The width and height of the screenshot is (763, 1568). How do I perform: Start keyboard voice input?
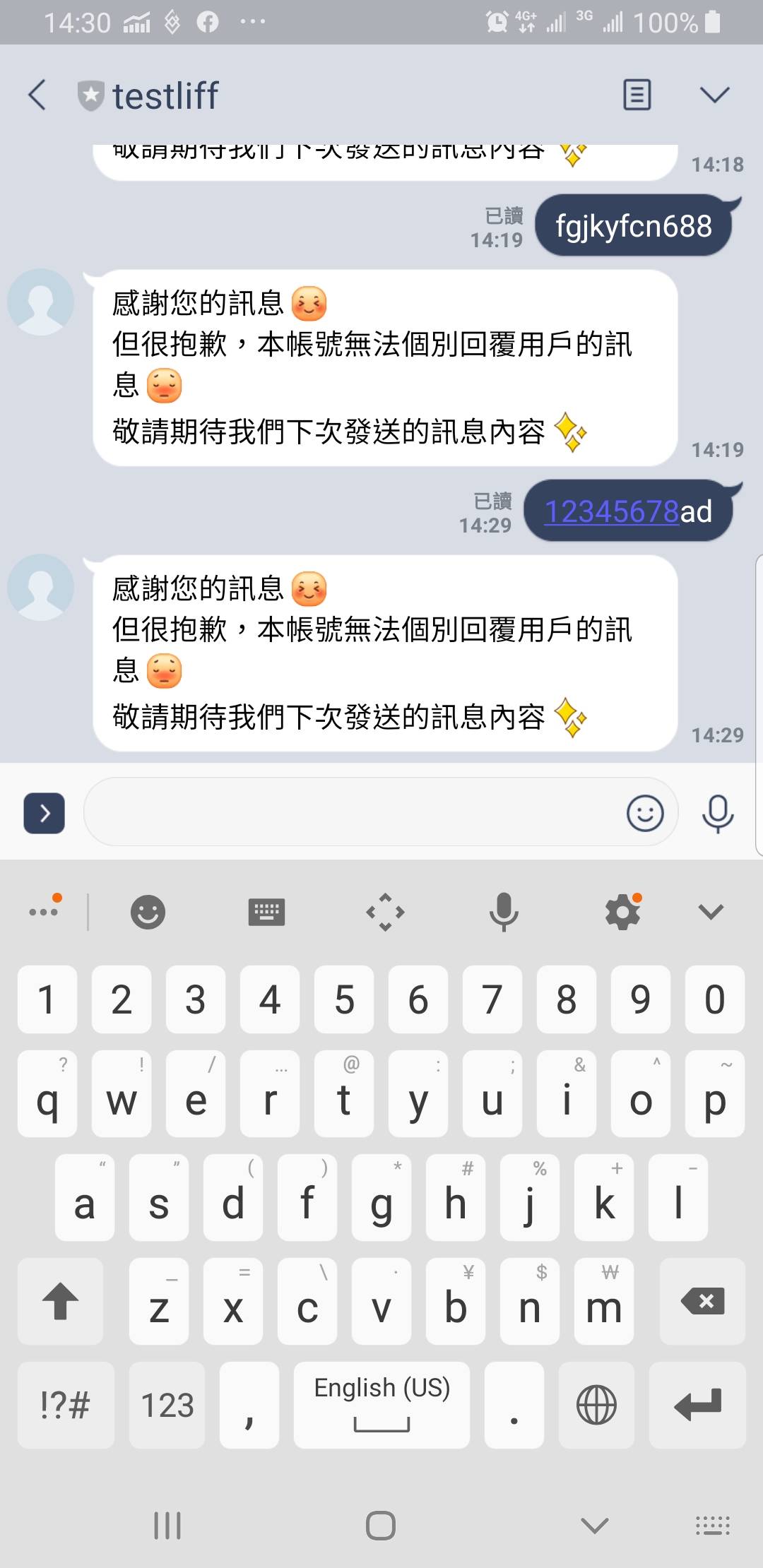point(504,912)
